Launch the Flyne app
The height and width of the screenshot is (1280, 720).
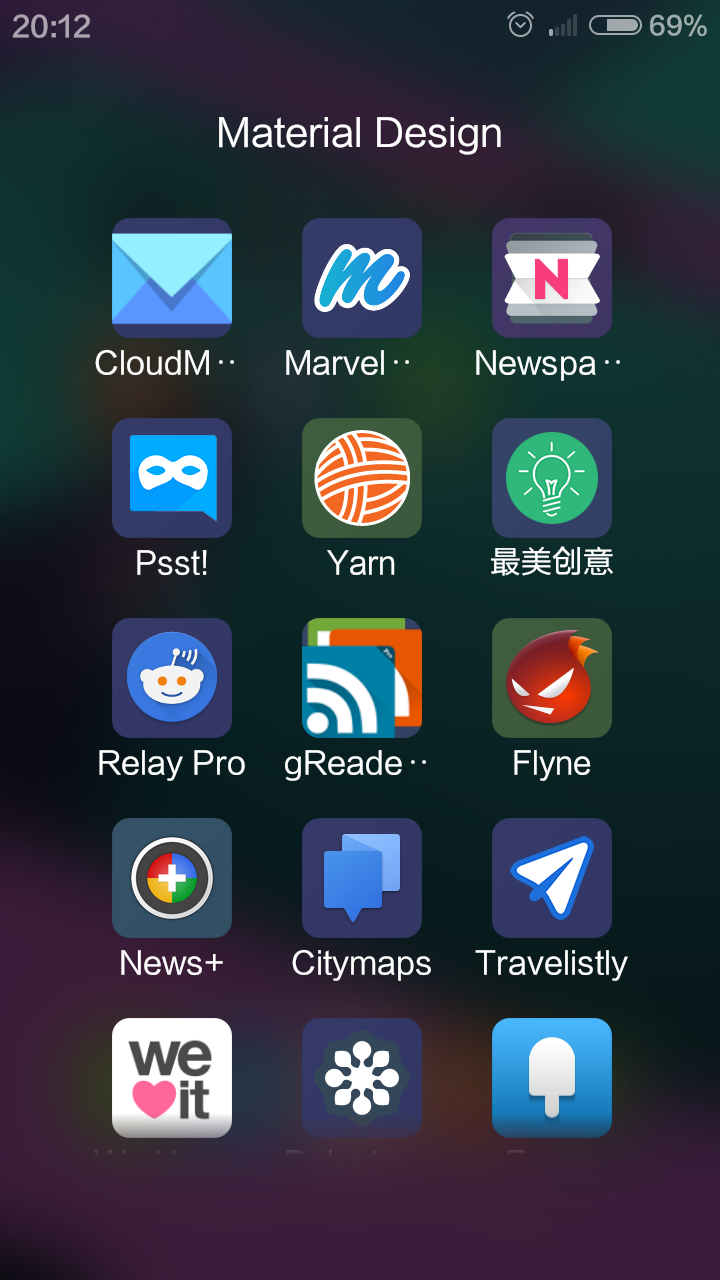click(x=552, y=678)
